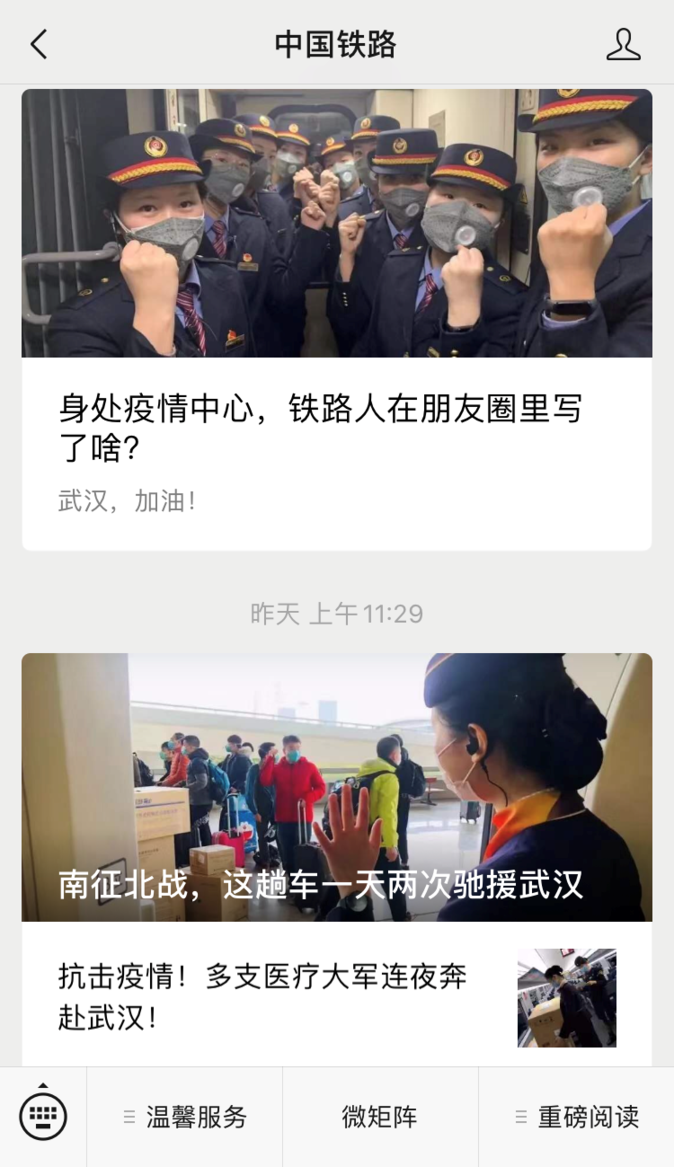Expand the 温馨服务 menu
The image size is (674, 1167).
point(184,1117)
